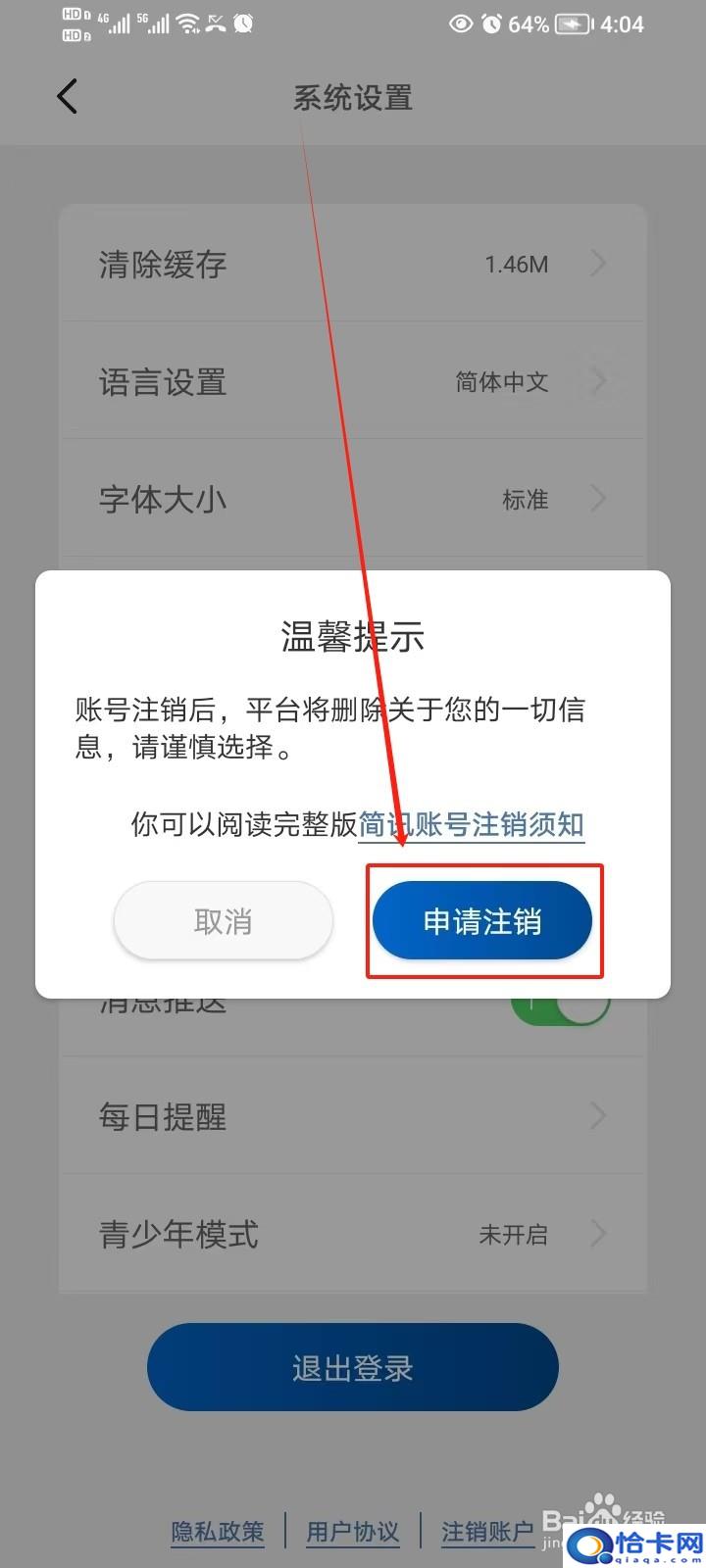Go back using the top-left arrow
The image size is (706, 1568).
pos(67,97)
